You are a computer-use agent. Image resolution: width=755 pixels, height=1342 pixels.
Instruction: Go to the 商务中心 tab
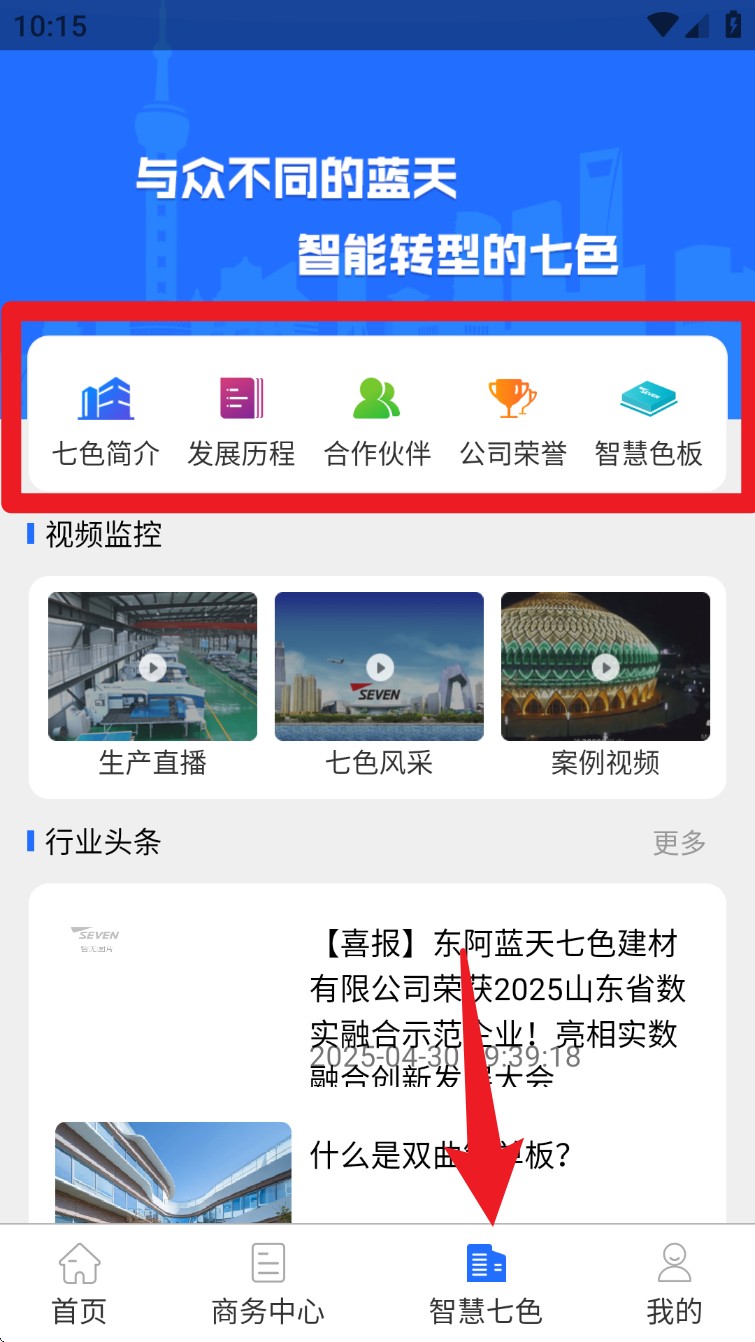[x=268, y=1284]
